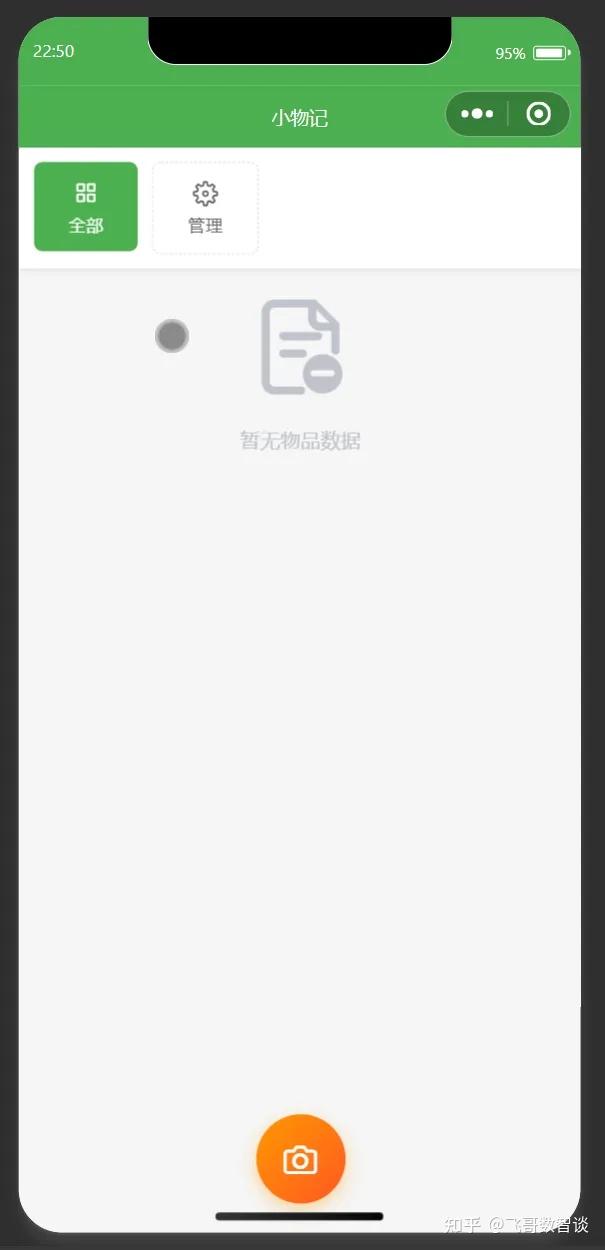Tap the orange camera button
This screenshot has height=1250, width=605.
(x=300, y=1159)
